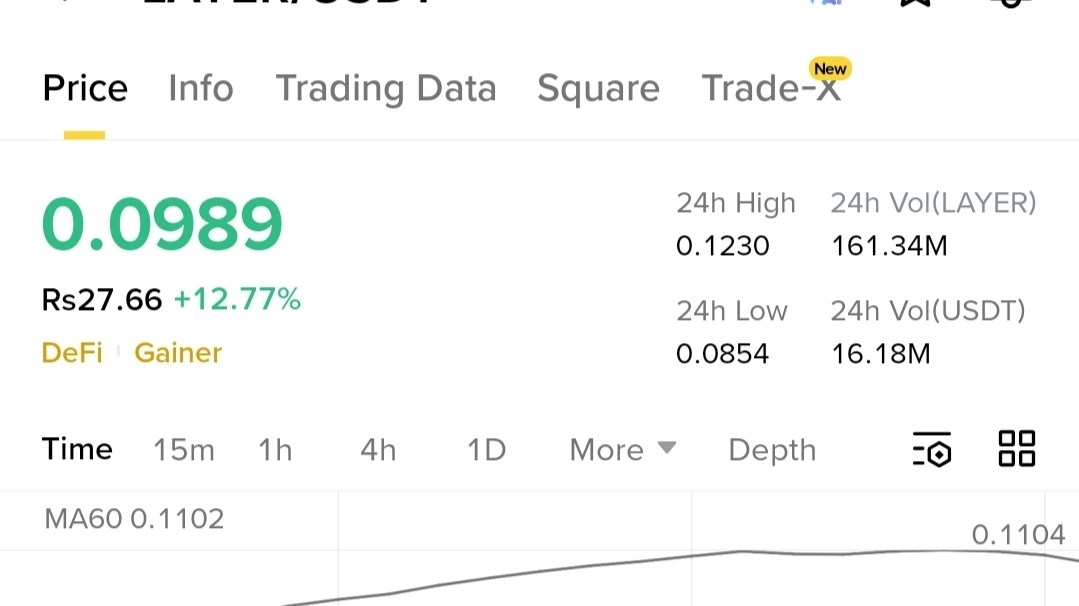Screen dimensions: 1079x606
Task: Open the chart layout grid icon
Action: click(x=1017, y=449)
